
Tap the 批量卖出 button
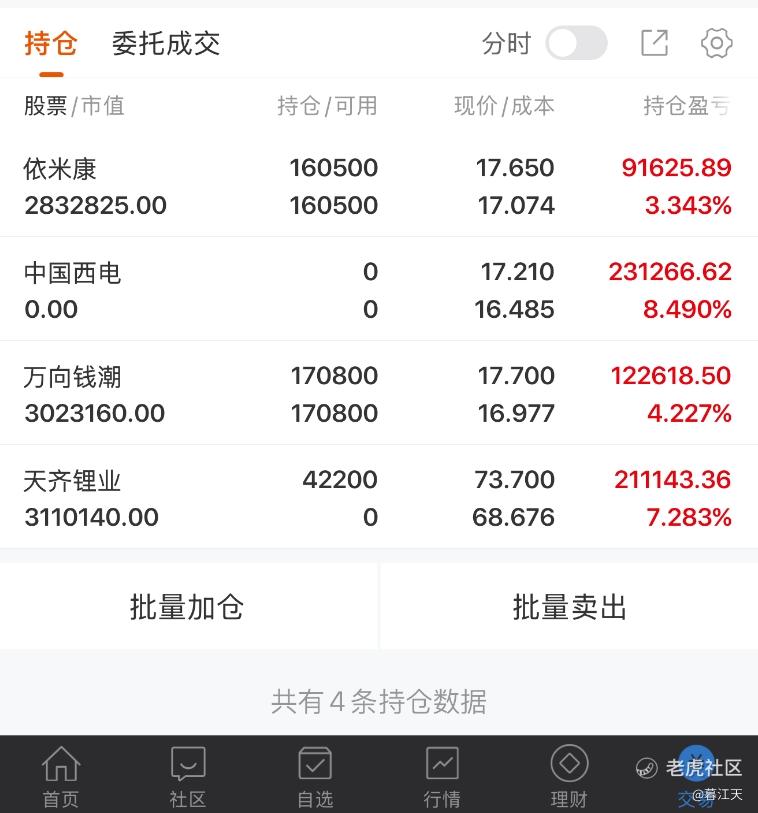tap(570, 607)
